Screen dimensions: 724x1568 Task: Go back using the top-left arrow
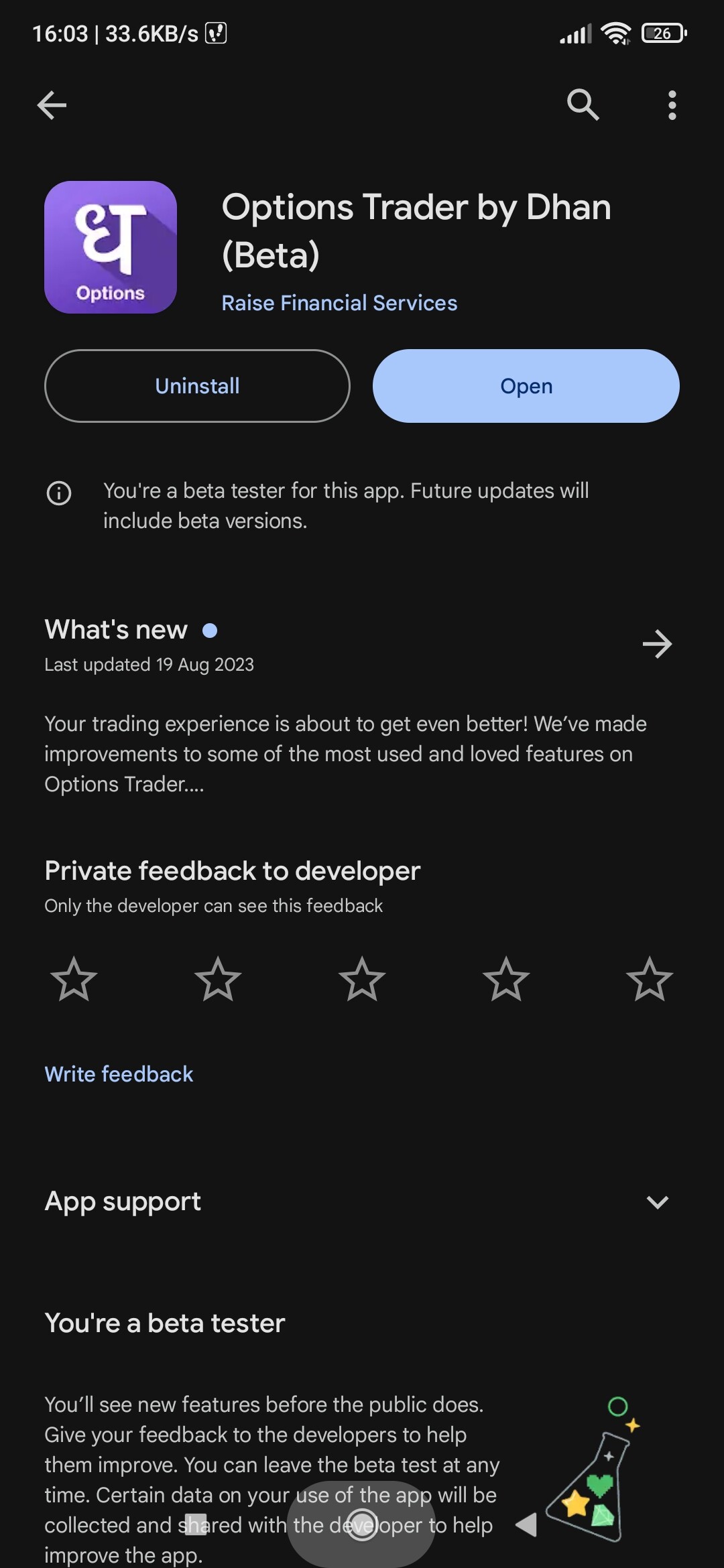pos(52,105)
